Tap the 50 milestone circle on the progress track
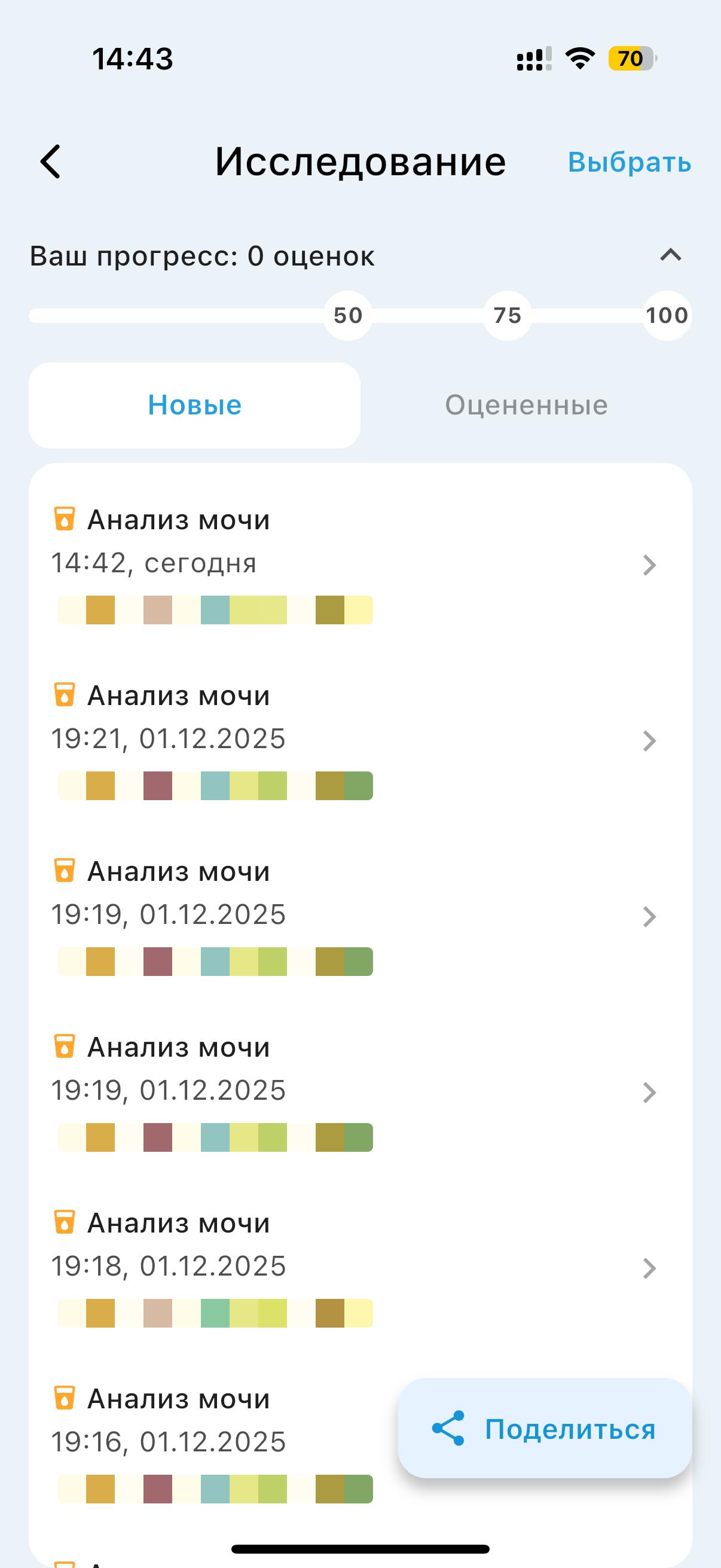The height and width of the screenshot is (1568, 721). [347, 315]
